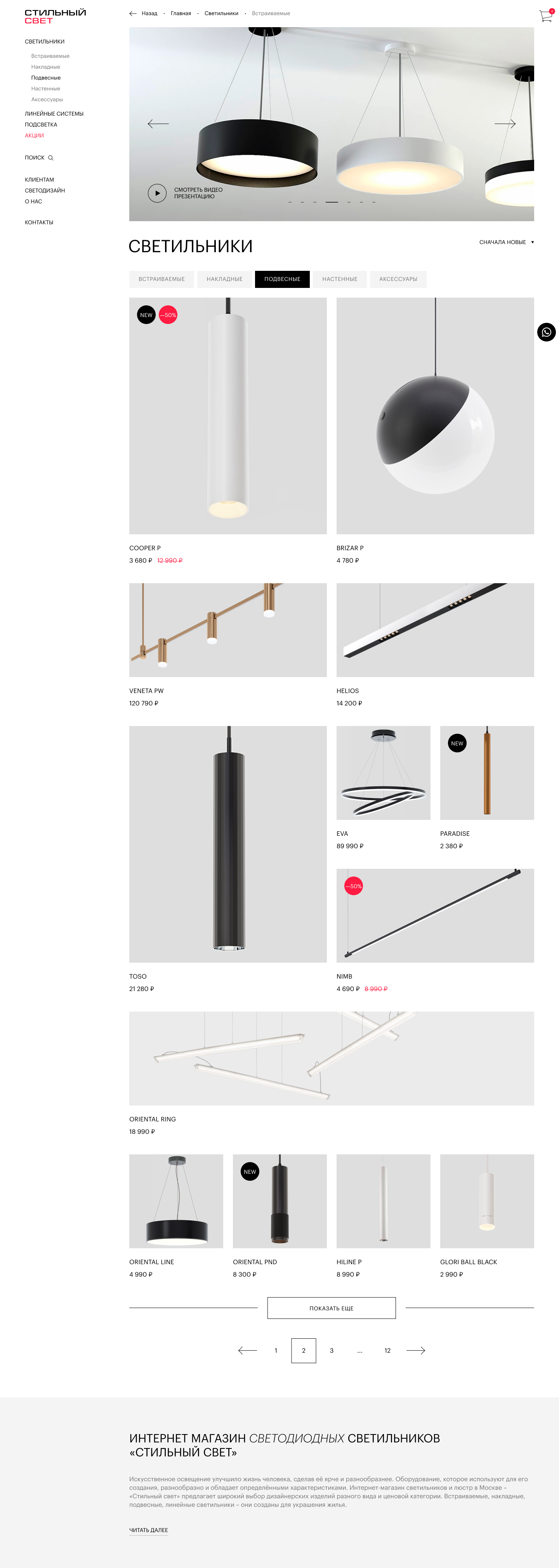Select the Настенные tab

pyautogui.click(x=339, y=279)
